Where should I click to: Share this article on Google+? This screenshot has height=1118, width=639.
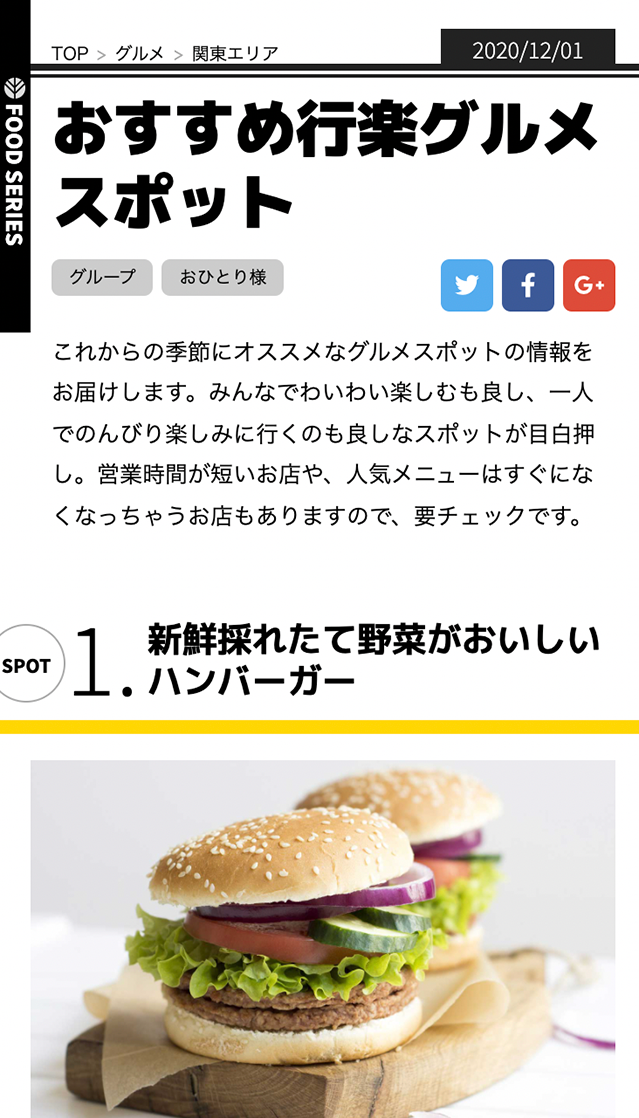point(589,286)
